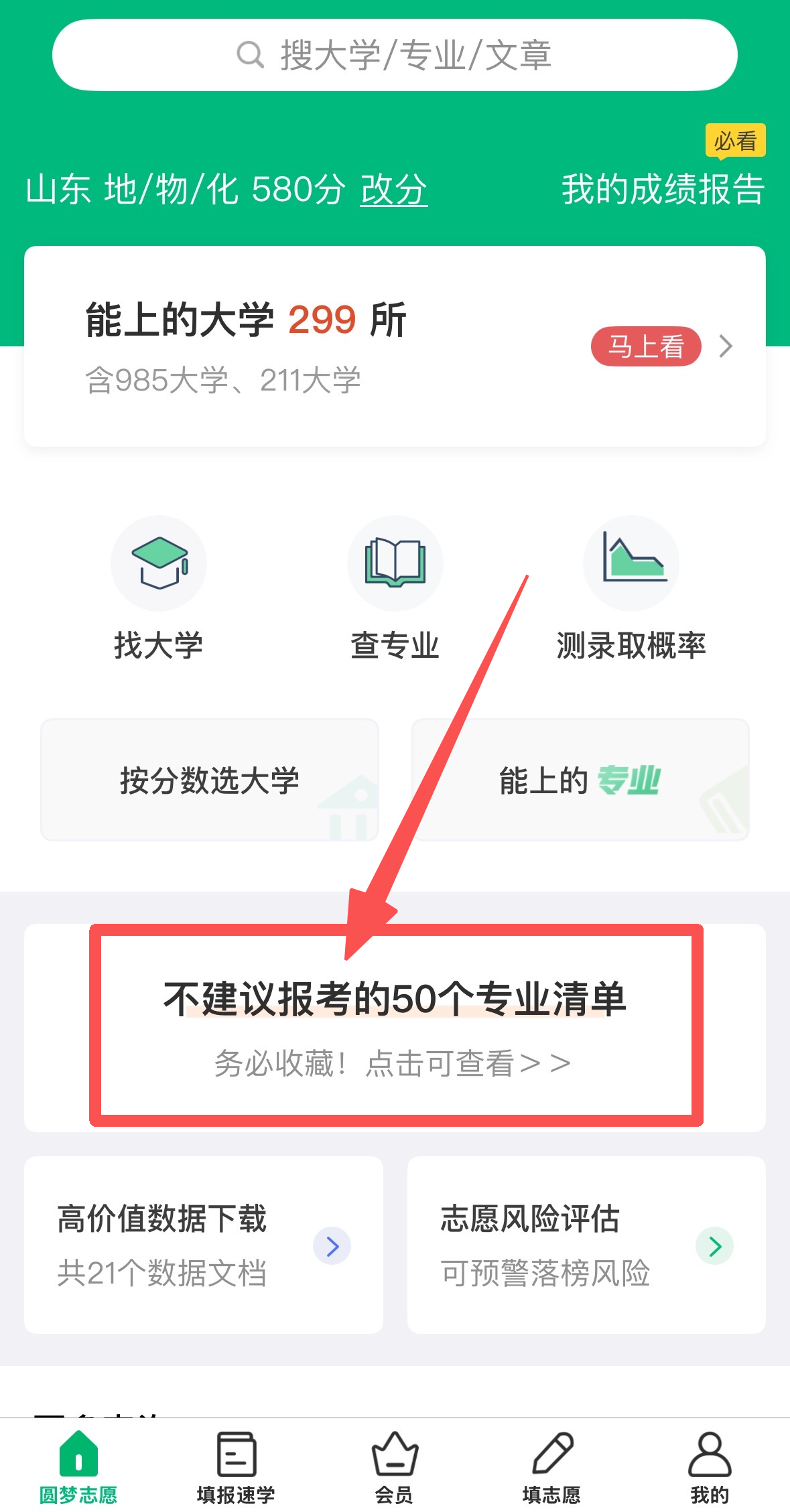
Task: Click the 改分 link to change score
Action: [x=394, y=190]
